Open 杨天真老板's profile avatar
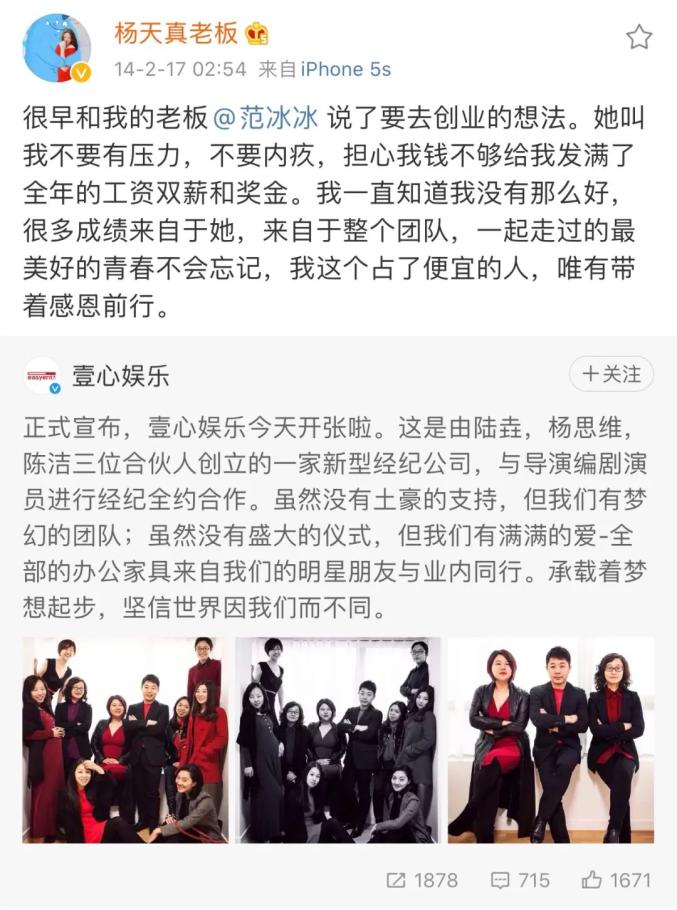This screenshot has height=910, width=677. pyautogui.click(x=57, y=49)
